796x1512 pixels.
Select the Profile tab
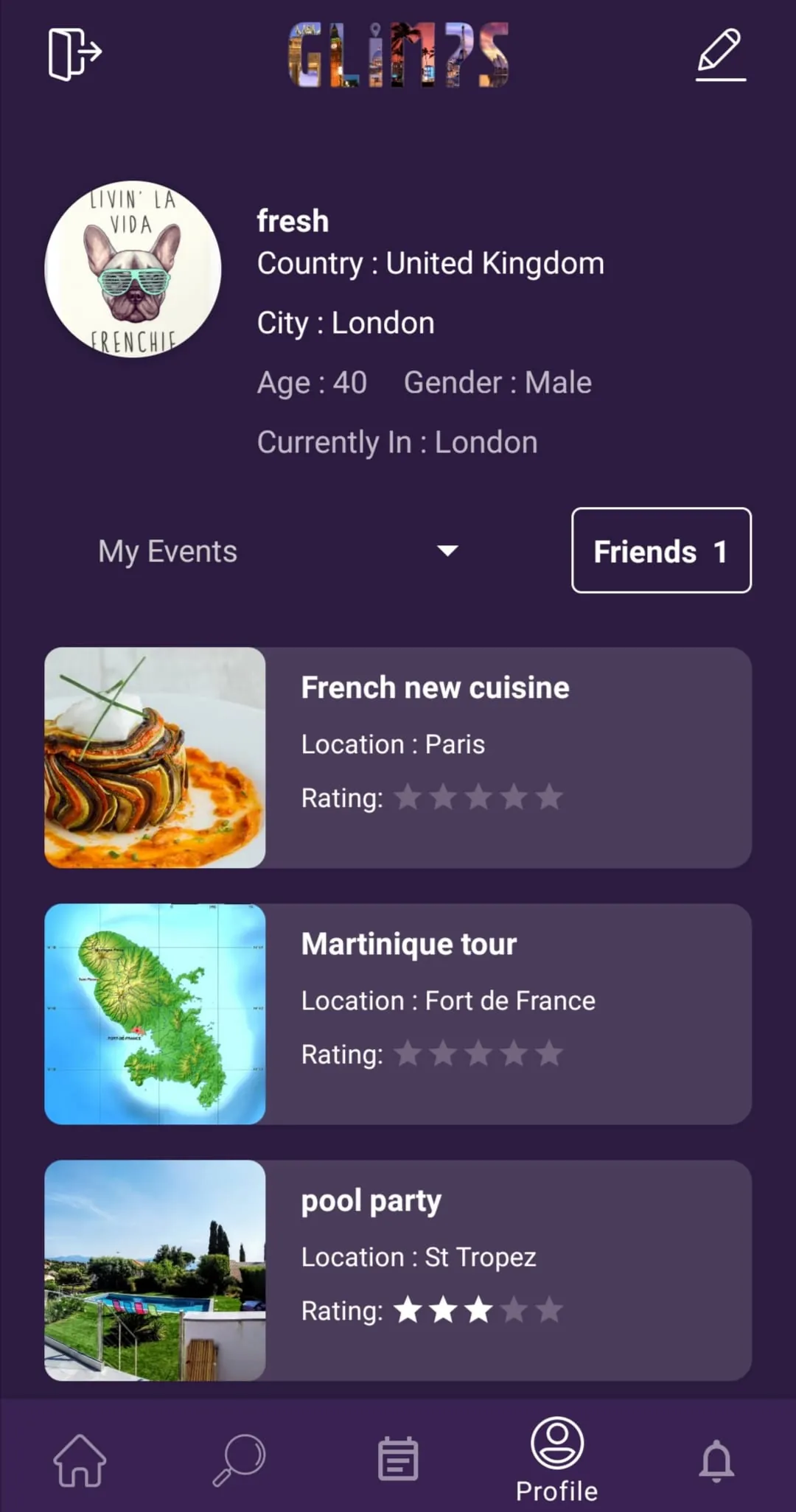[557, 1460]
